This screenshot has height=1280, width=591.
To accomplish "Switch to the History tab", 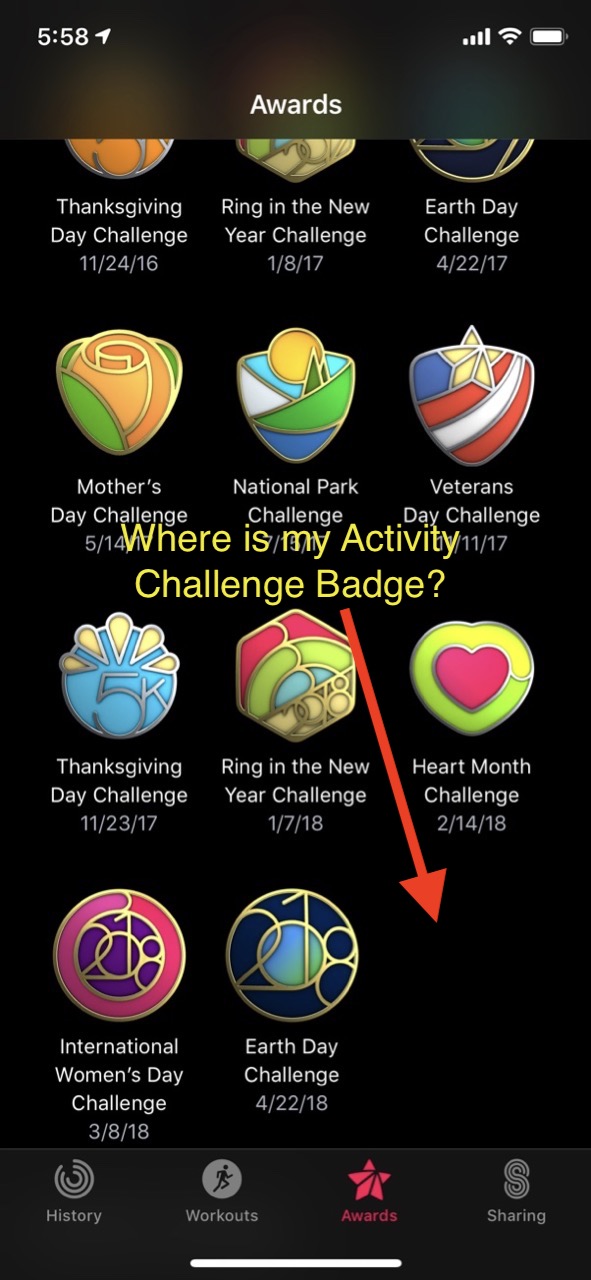I will pyautogui.click(x=74, y=1193).
